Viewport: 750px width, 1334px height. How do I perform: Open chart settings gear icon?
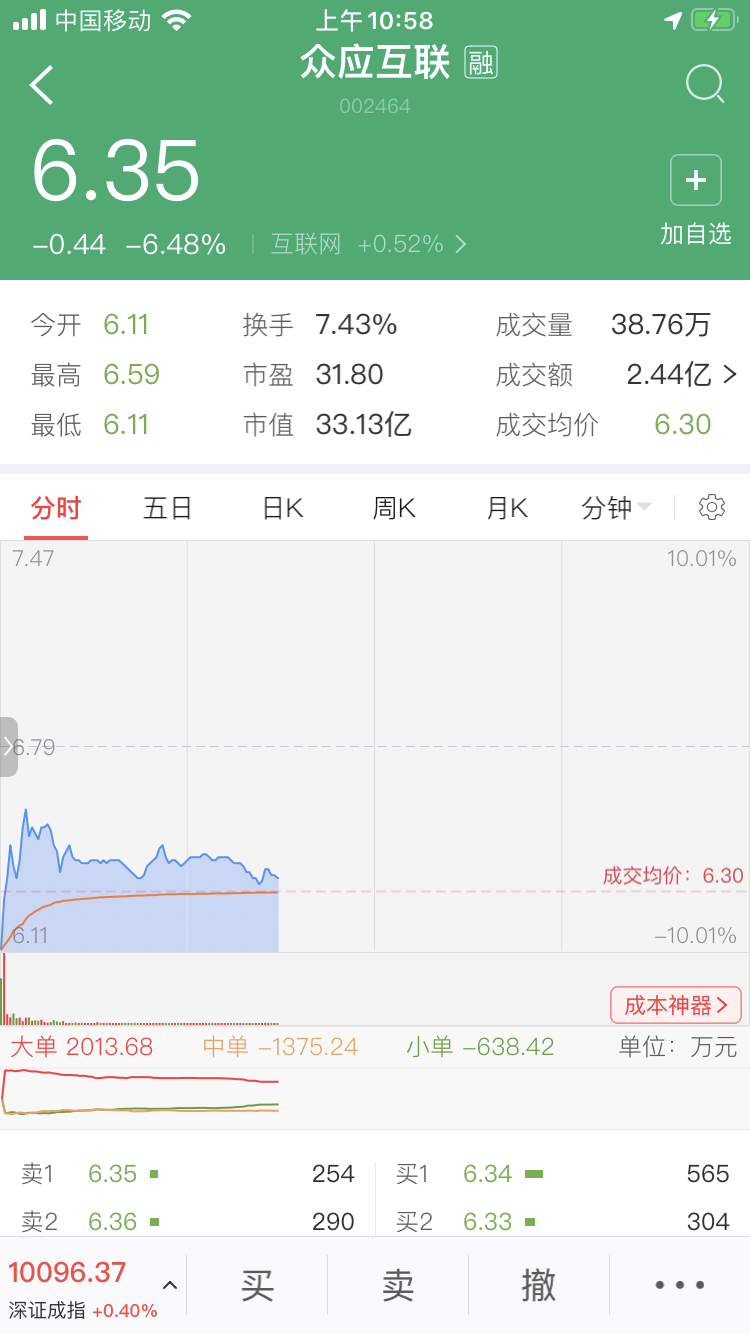pyautogui.click(x=712, y=508)
